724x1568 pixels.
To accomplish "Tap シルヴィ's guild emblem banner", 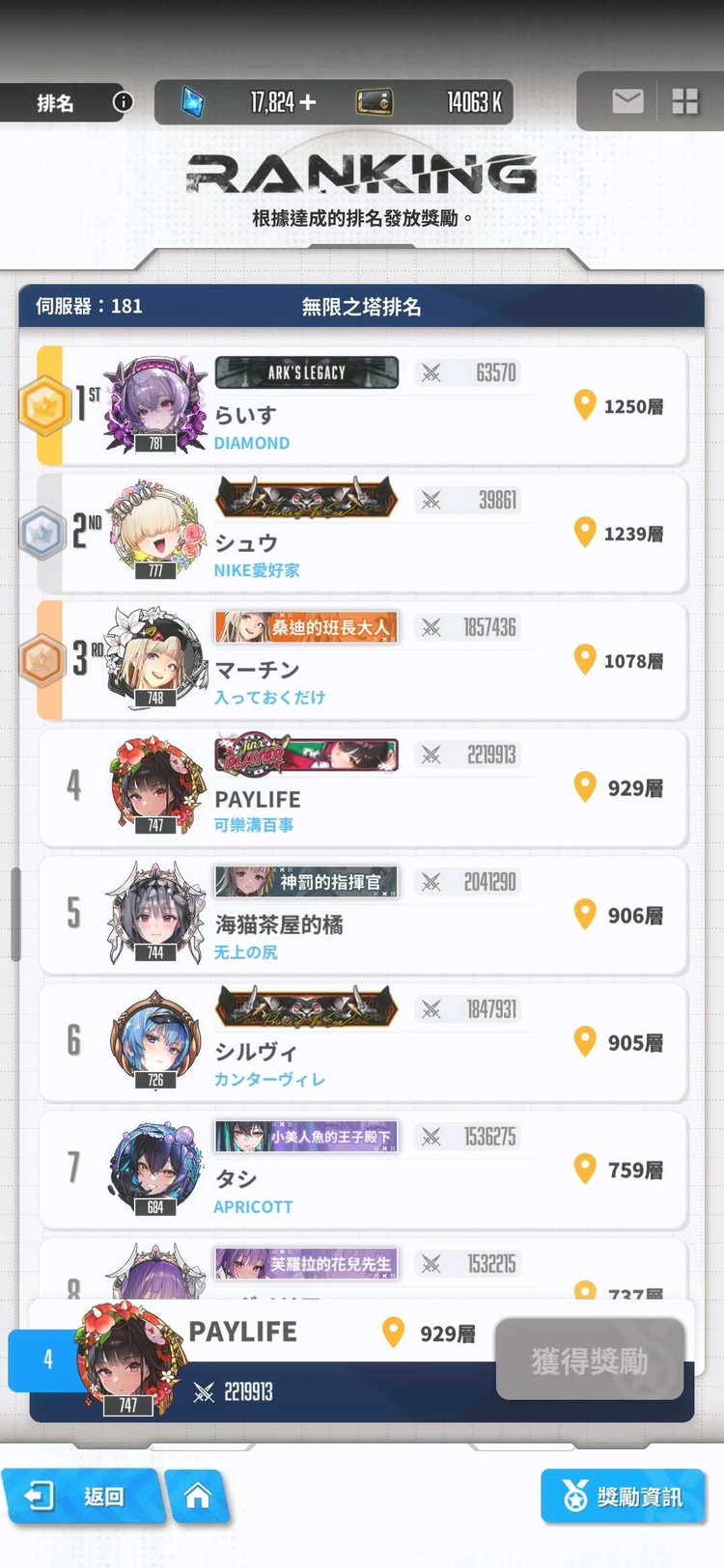I will [305, 1006].
